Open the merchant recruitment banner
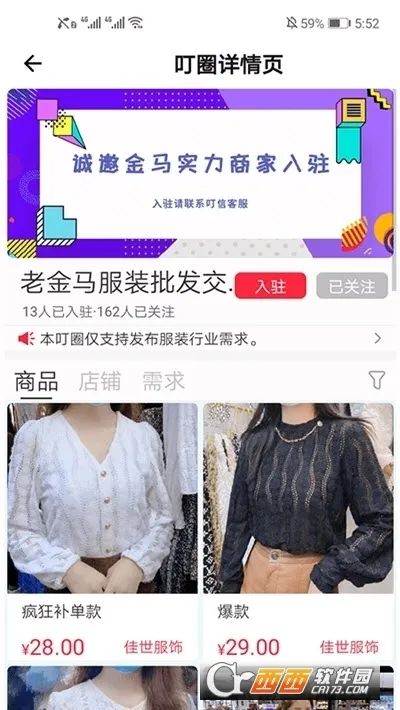The width and height of the screenshot is (400, 710). click(x=200, y=173)
